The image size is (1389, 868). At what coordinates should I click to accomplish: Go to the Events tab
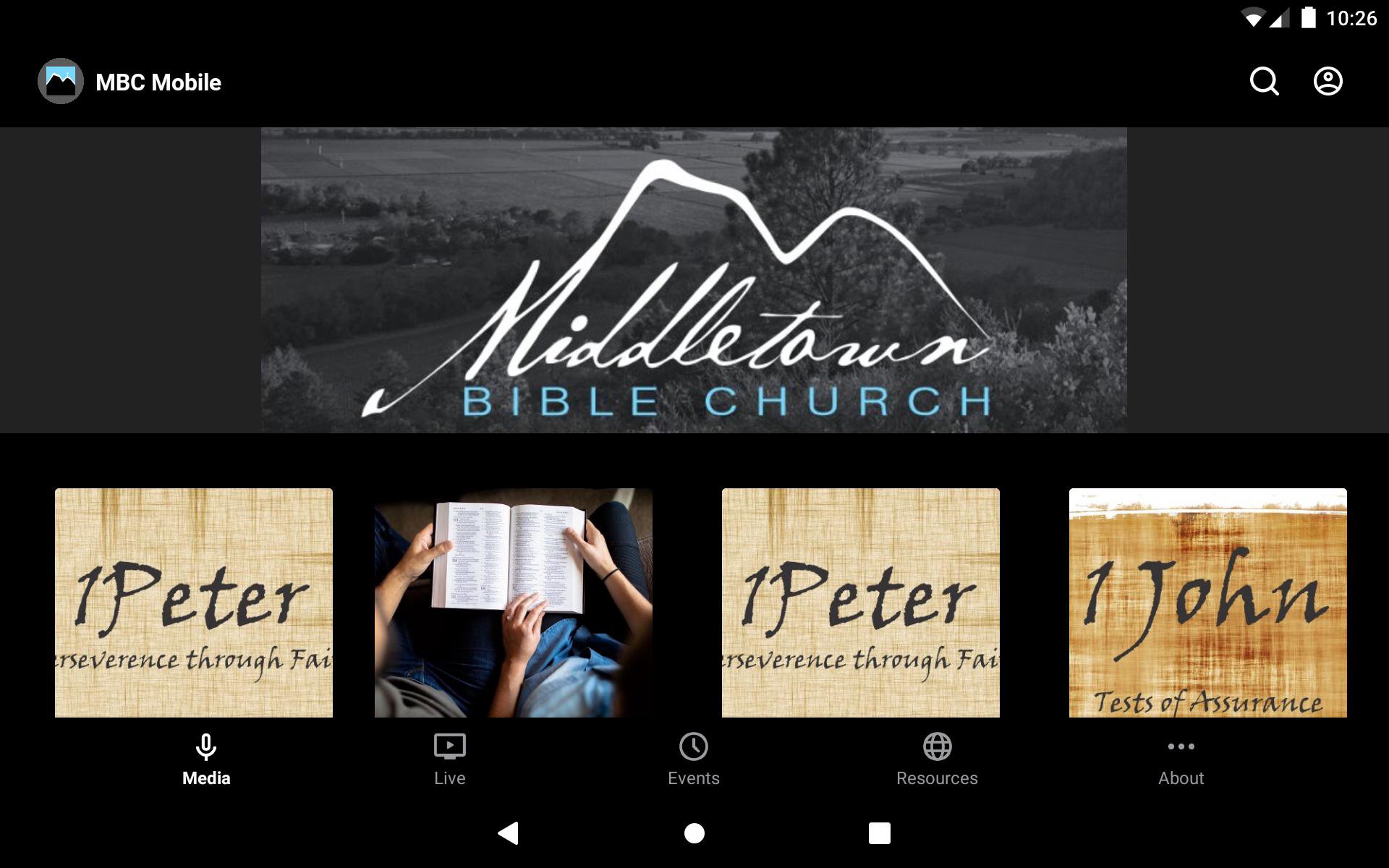(x=693, y=759)
